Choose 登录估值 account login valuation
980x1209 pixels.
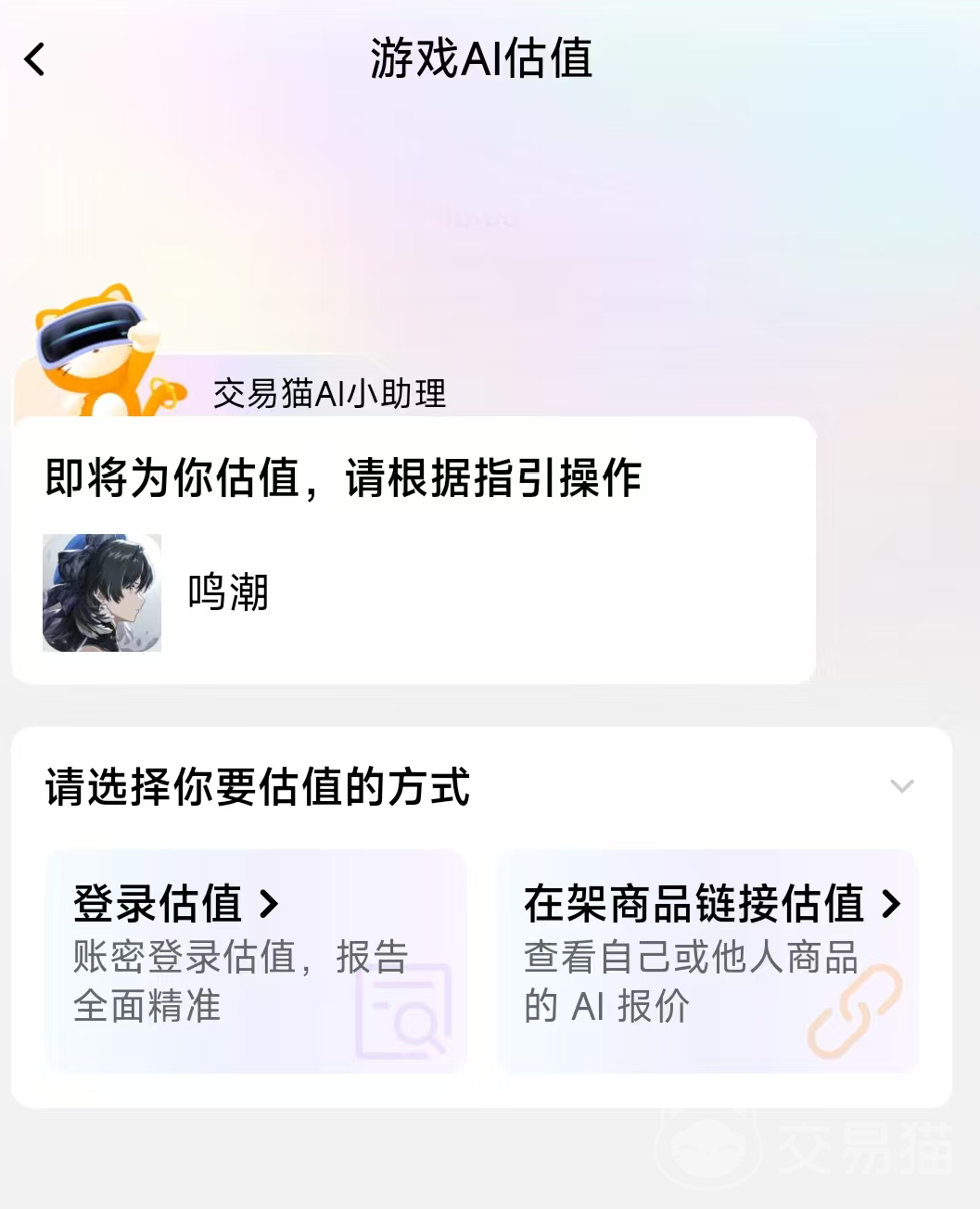[x=256, y=961]
